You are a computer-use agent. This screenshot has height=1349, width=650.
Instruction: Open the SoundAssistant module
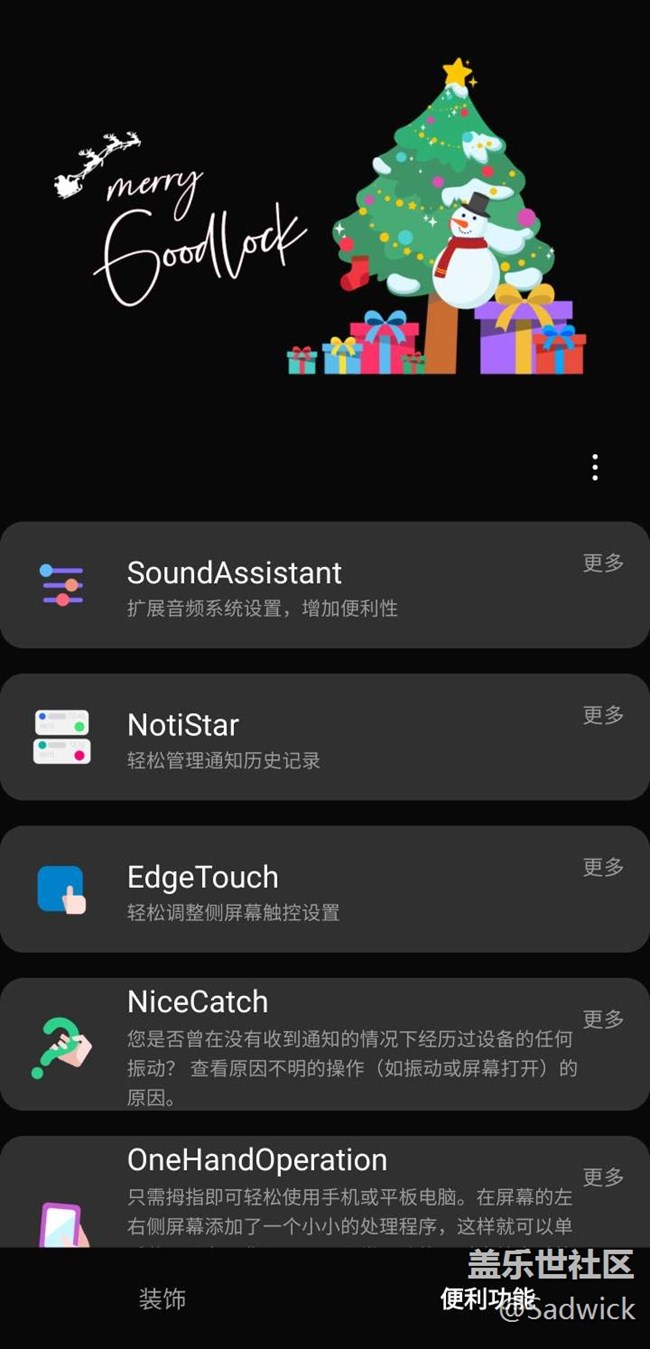[235, 573]
